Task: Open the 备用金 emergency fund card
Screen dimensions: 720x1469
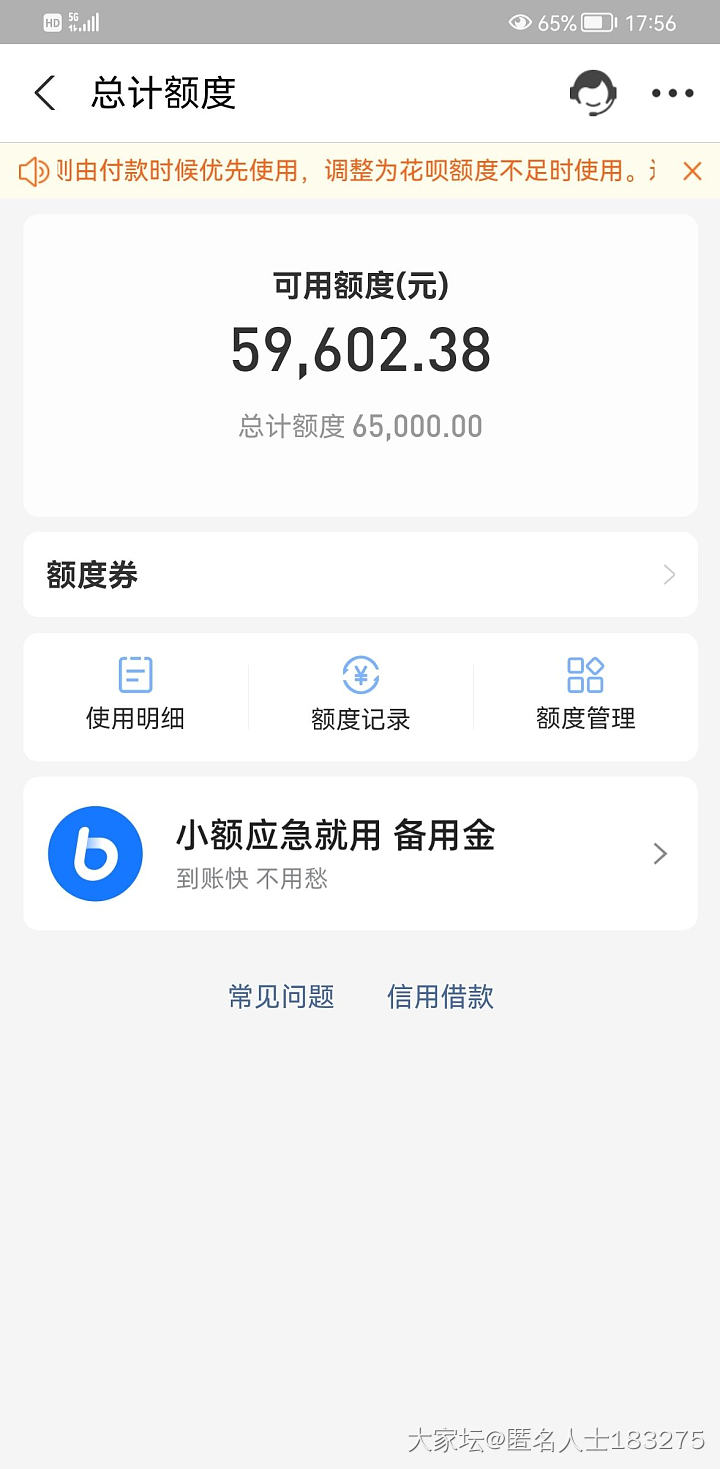Action: click(x=360, y=853)
